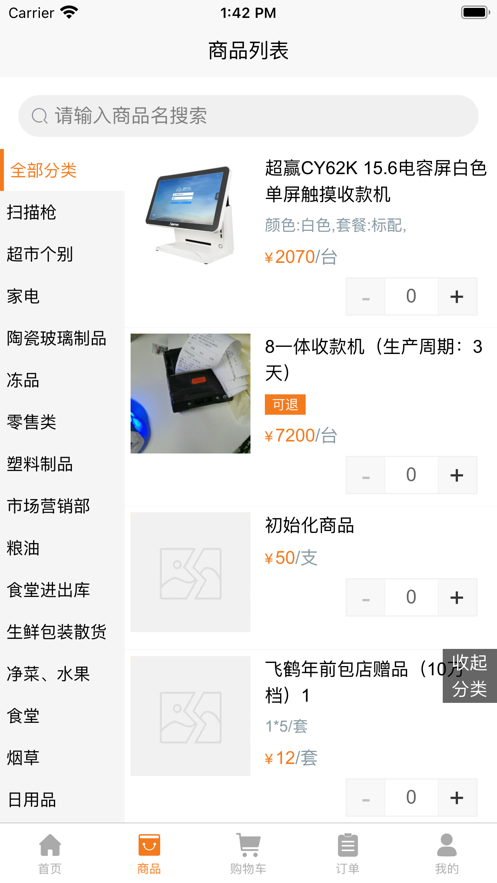Switch to the 首页 tab

pyautogui.click(x=50, y=854)
